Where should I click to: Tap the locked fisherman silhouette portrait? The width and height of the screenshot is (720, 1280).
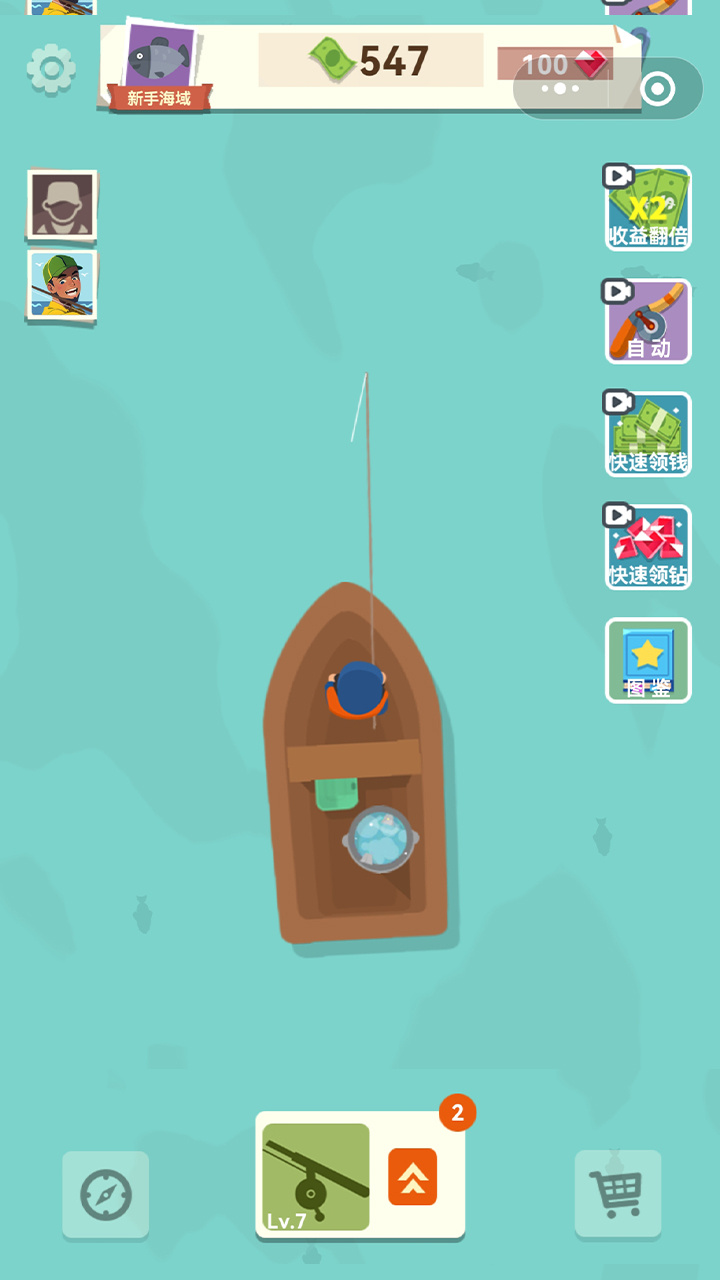62,205
